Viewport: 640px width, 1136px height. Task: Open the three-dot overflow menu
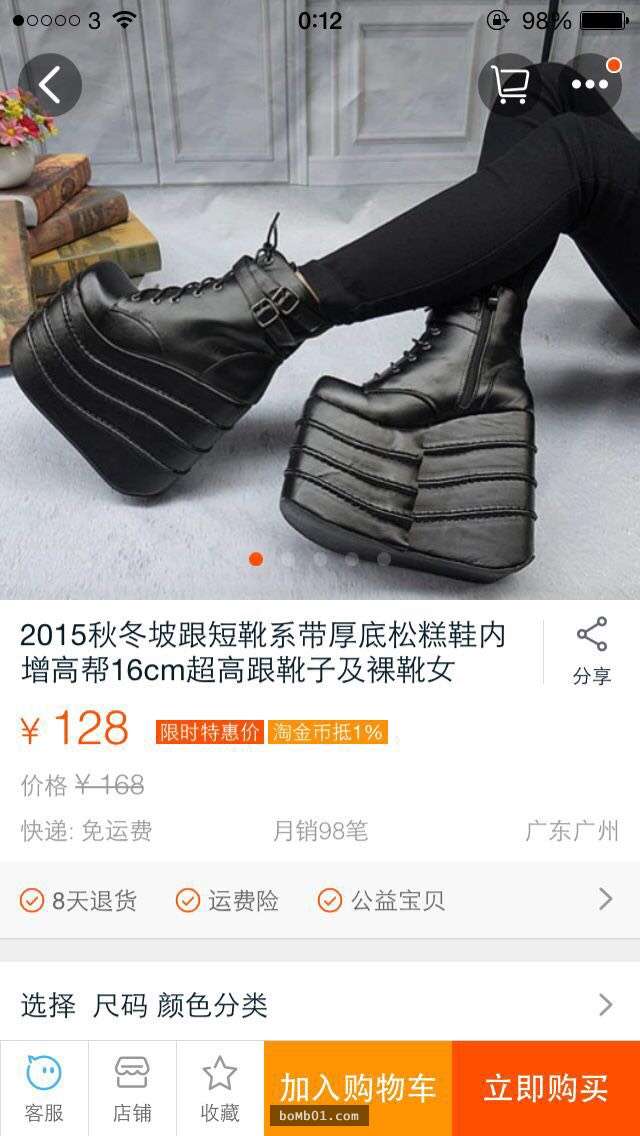tap(590, 85)
